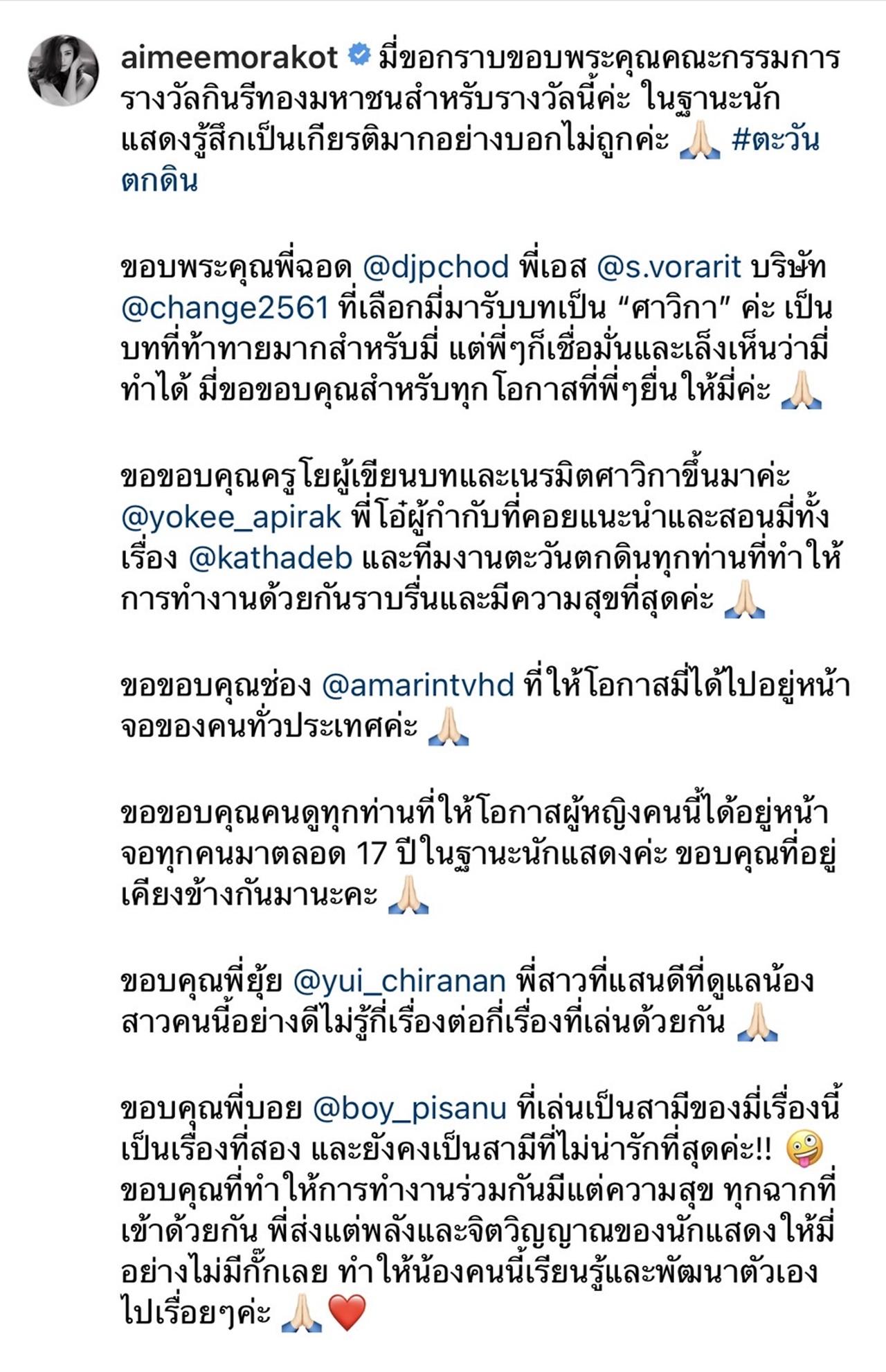This screenshot has width=886, height=1372.
Task: Open the @boy_pisanu mention
Action: (410, 1108)
